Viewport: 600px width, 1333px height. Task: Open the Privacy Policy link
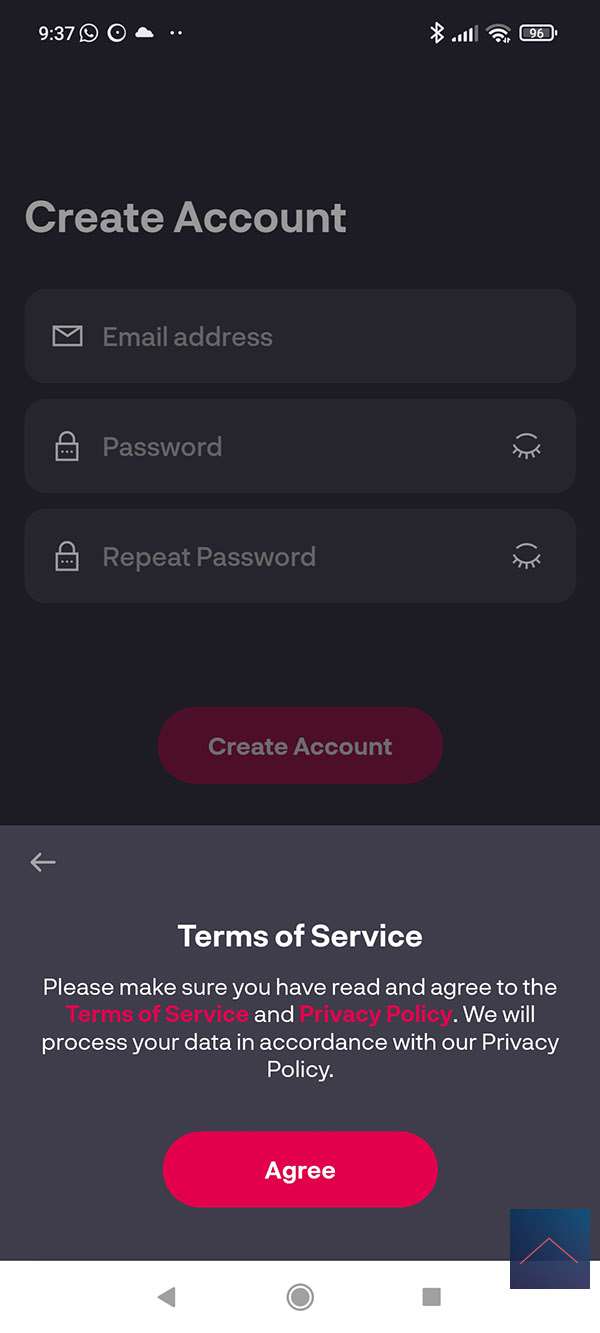point(375,1014)
